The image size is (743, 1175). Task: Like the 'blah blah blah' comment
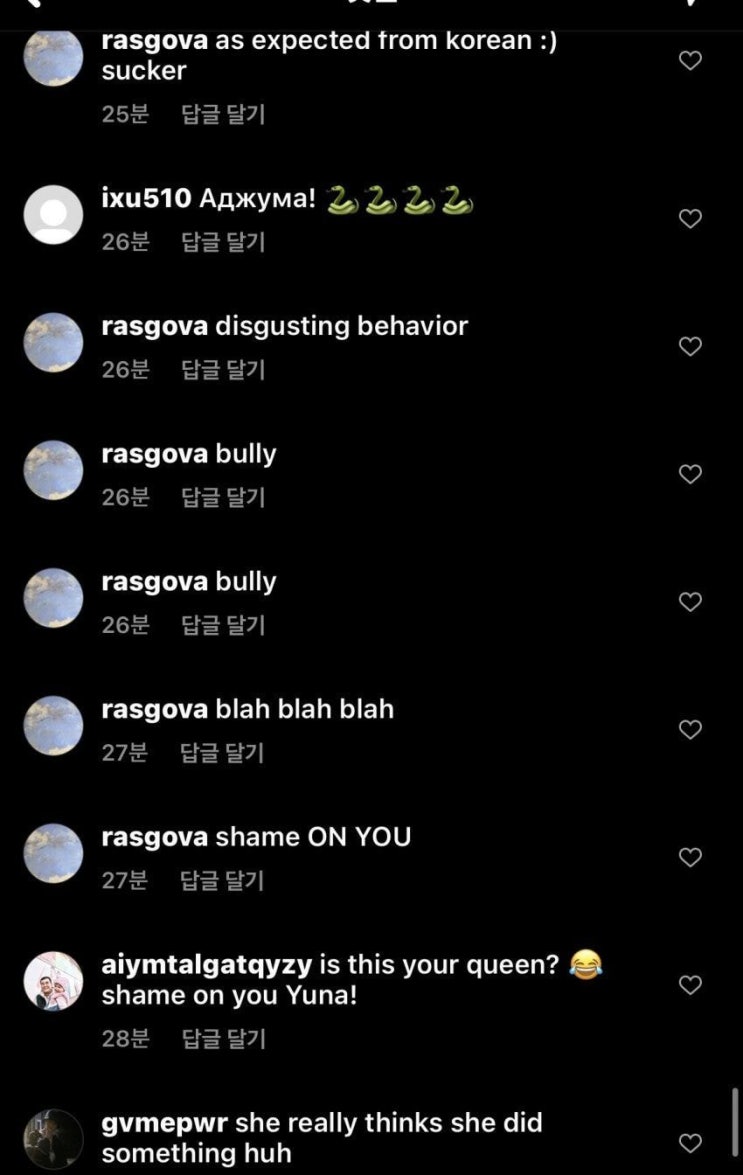pos(690,730)
